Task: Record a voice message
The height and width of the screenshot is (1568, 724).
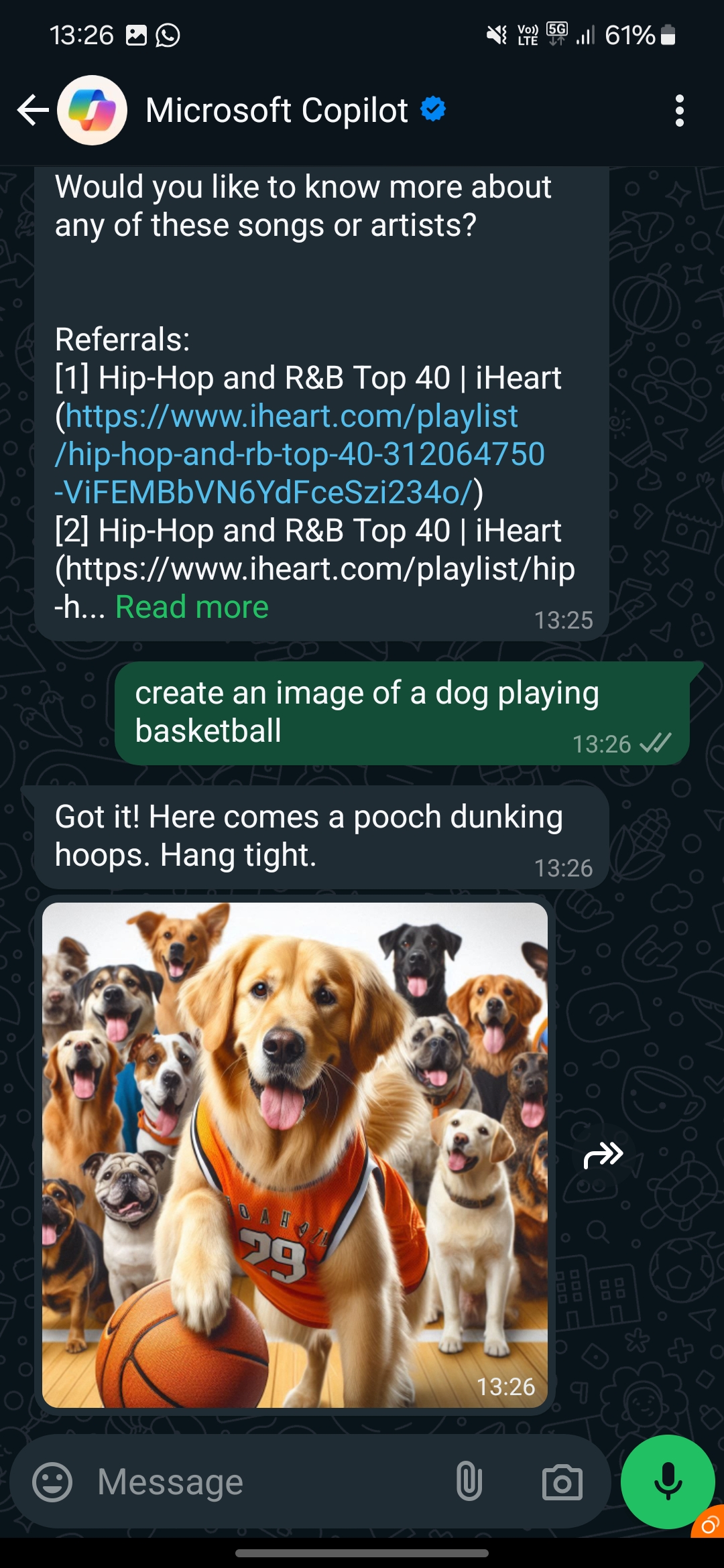Action: [668, 1482]
